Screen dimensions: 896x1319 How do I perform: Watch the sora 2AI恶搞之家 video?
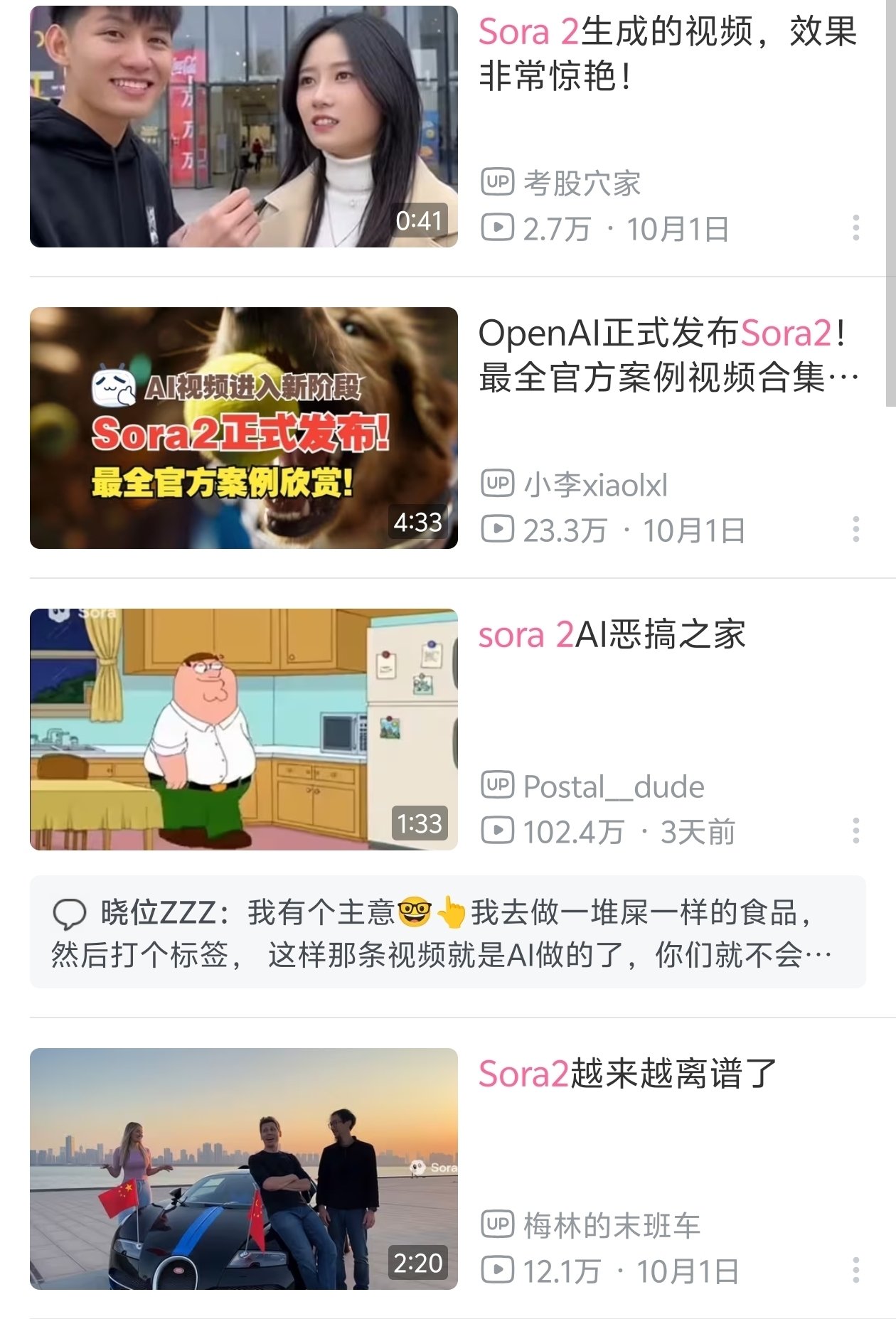pos(243,730)
